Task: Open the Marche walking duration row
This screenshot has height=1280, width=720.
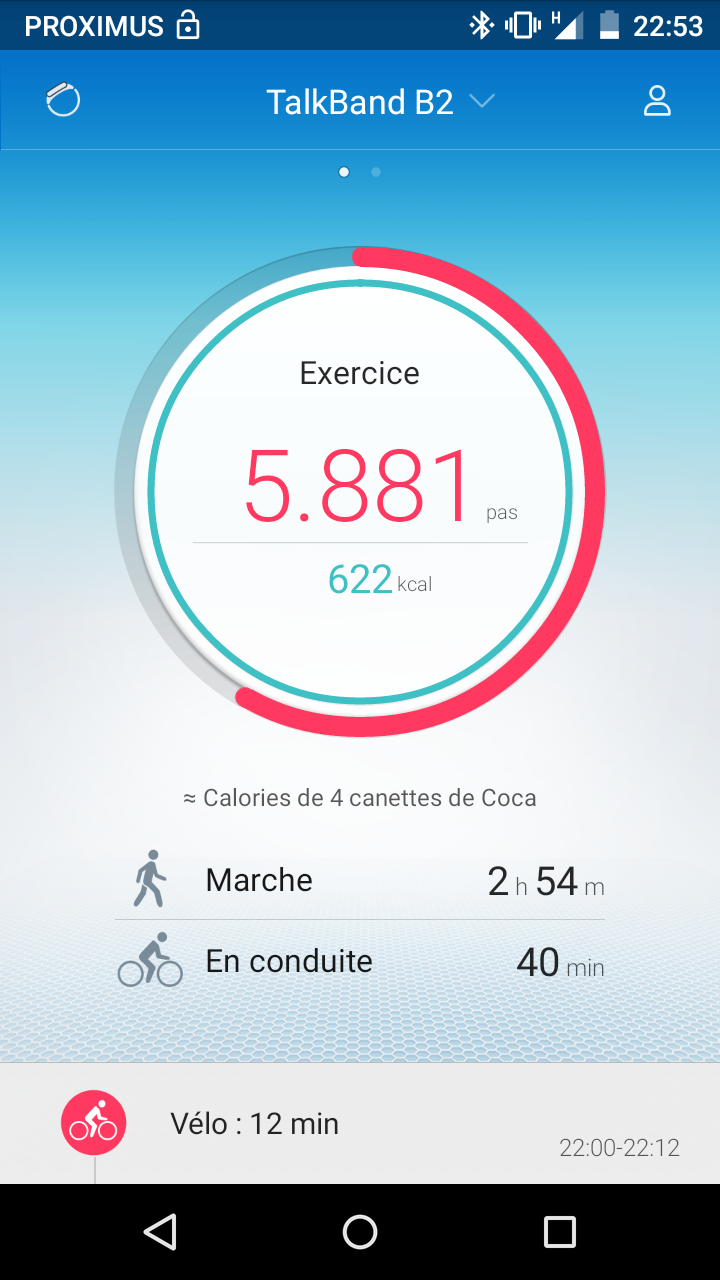Action: (360, 881)
